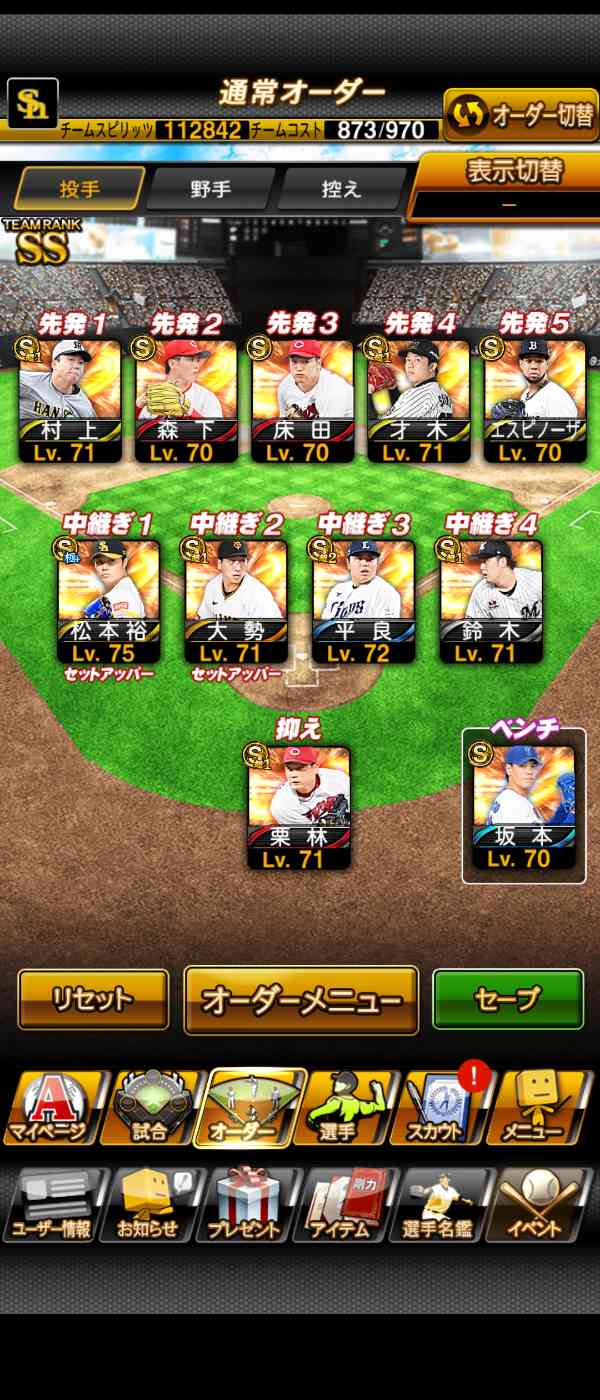Tap the オーダー切替 button

[520, 116]
